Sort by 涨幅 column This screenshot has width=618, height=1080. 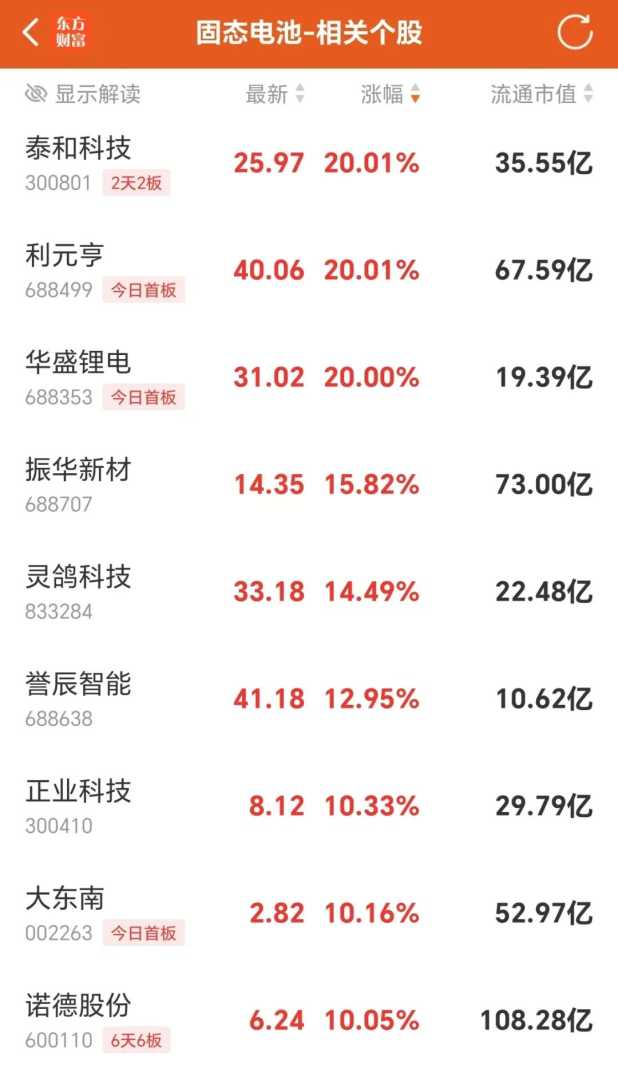click(x=390, y=94)
